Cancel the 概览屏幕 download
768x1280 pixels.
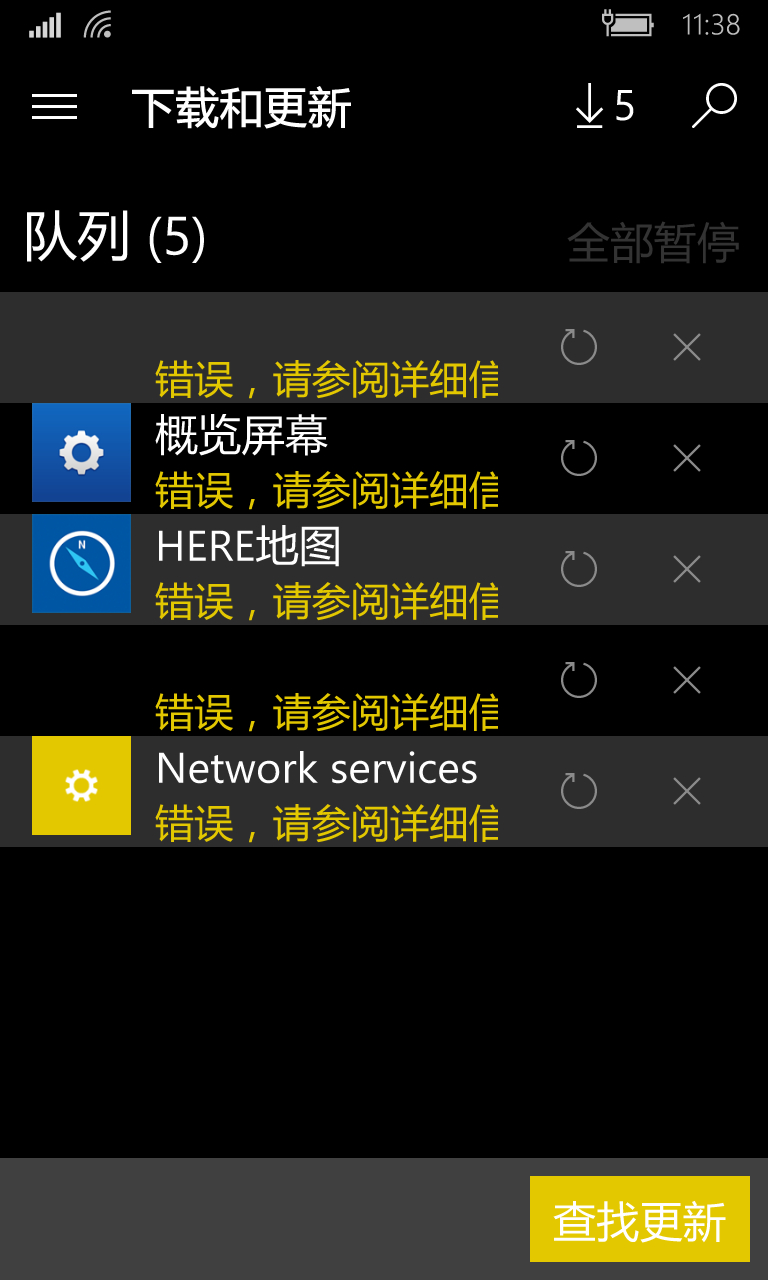pyautogui.click(x=687, y=458)
